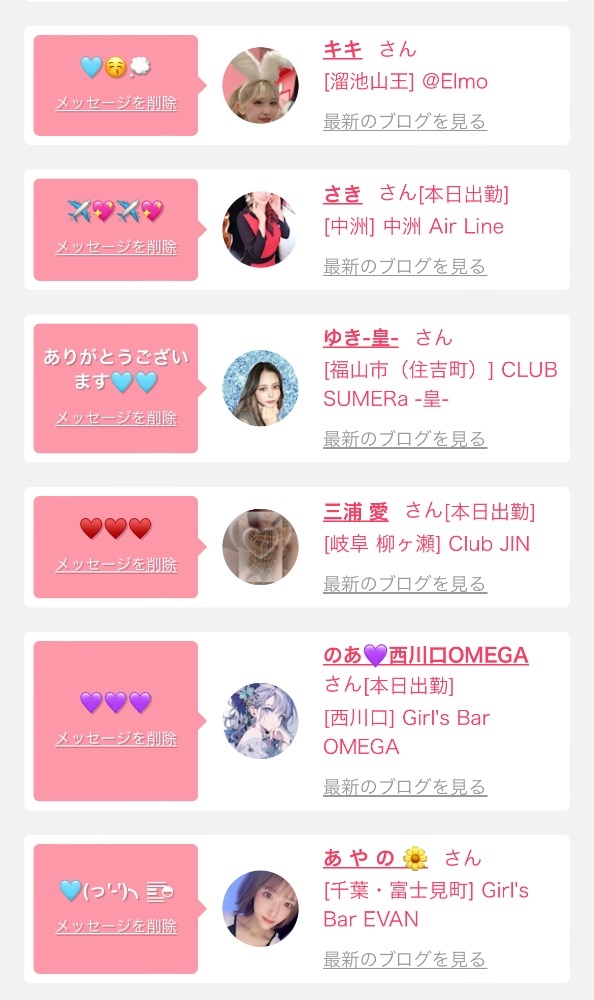Delete the message sent to あやの
Screen dimensions: 594x1000
pyautogui.click(x=116, y=927)
